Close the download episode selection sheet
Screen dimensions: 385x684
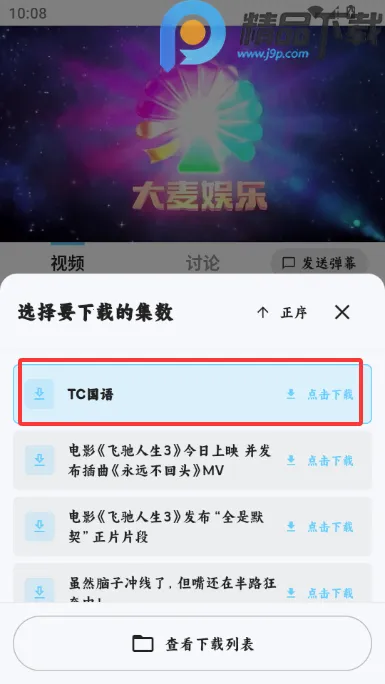tap(342, 312)
